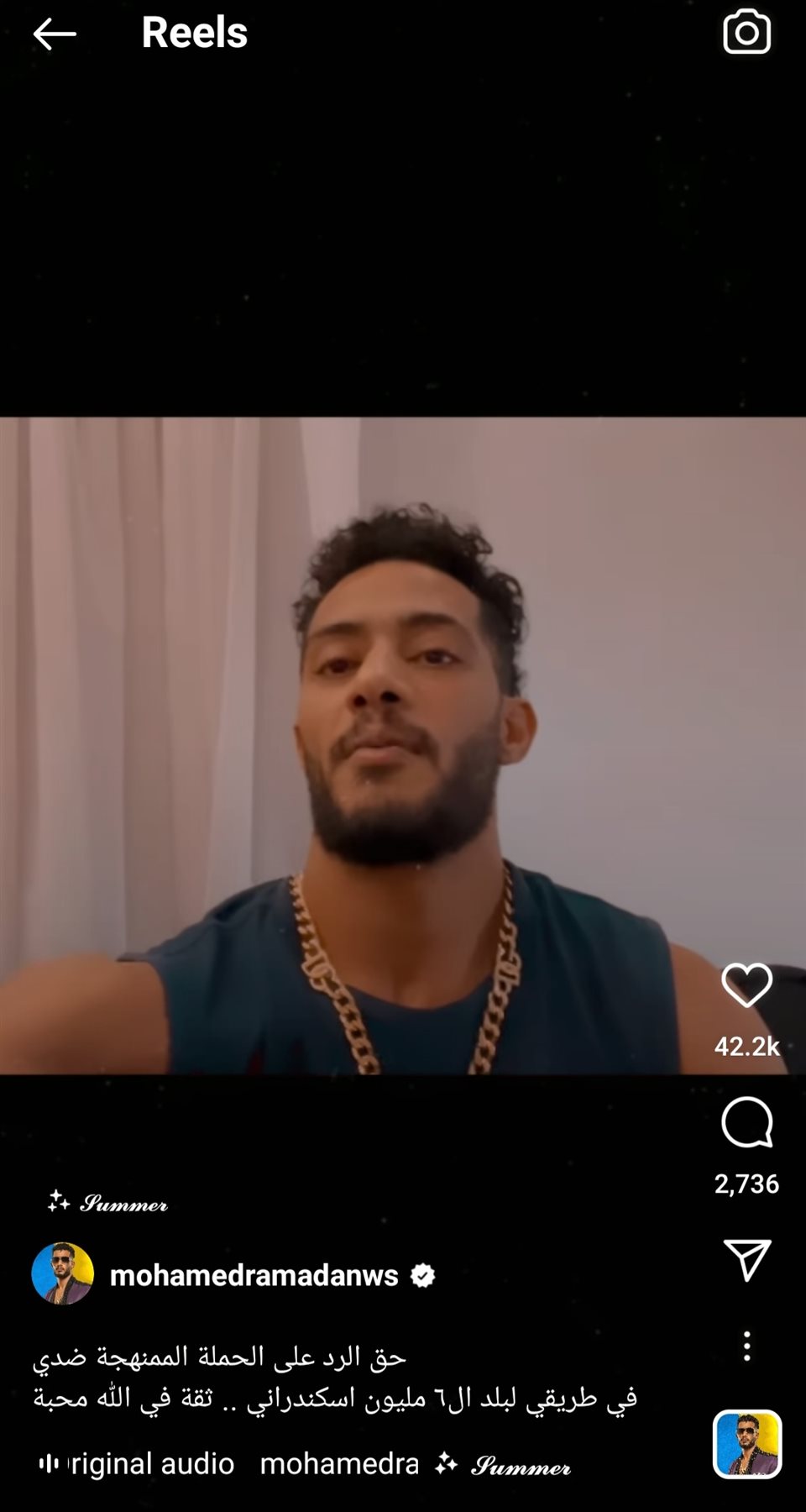The image size is (806, 1512).
Task: Go back from Reels
Action: point(55,34)
